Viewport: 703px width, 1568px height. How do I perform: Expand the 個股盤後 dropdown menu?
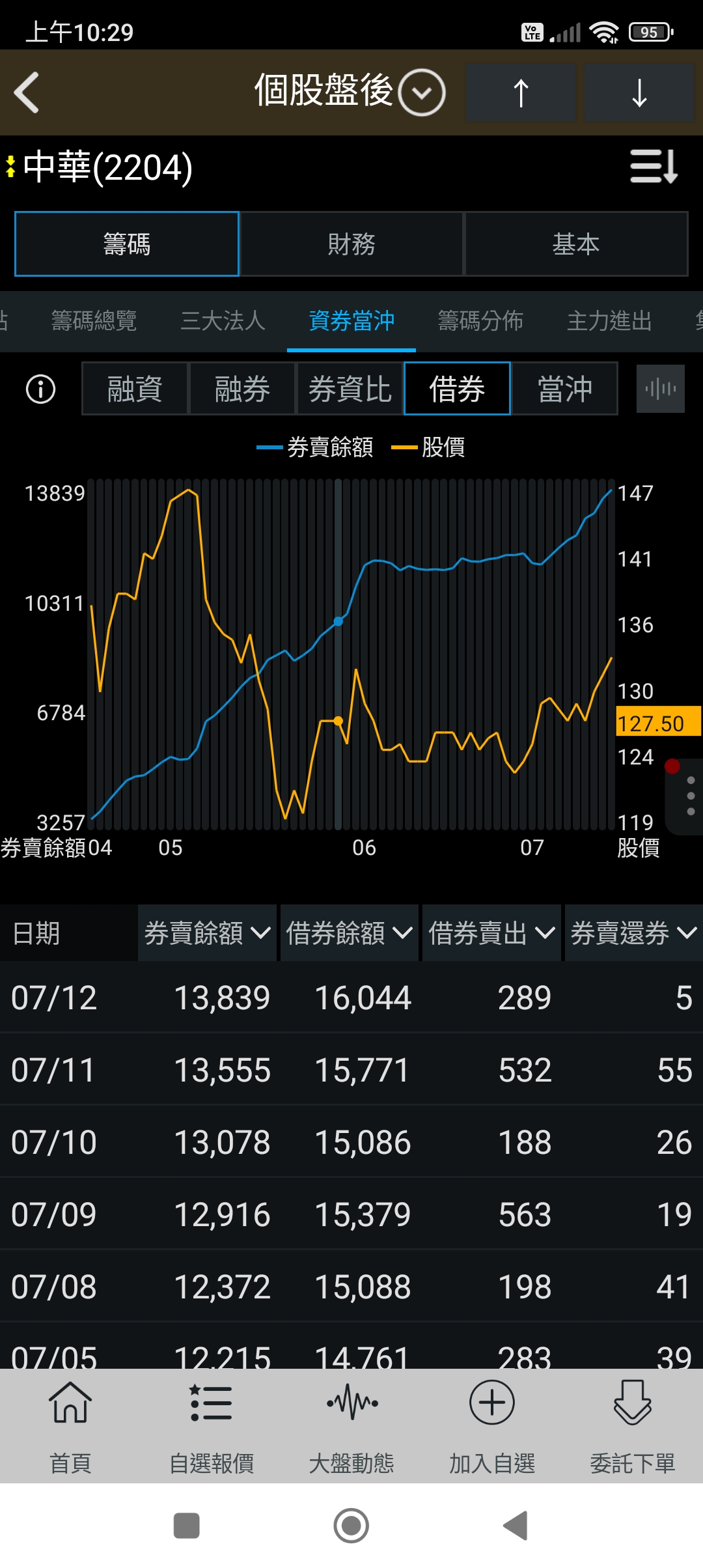pyautogui.click(x=421, y=92)
